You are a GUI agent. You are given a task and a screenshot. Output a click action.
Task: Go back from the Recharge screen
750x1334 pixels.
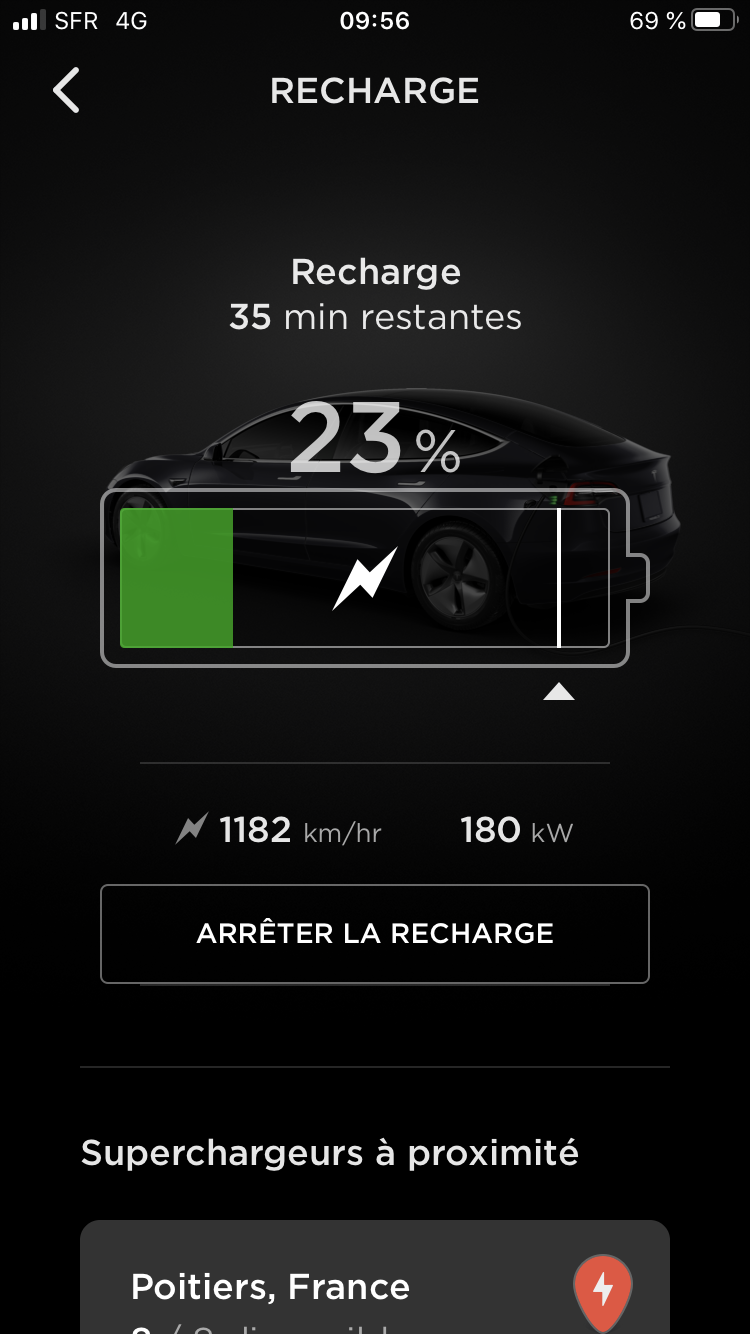pyautogui.click(x=66, y=91)
